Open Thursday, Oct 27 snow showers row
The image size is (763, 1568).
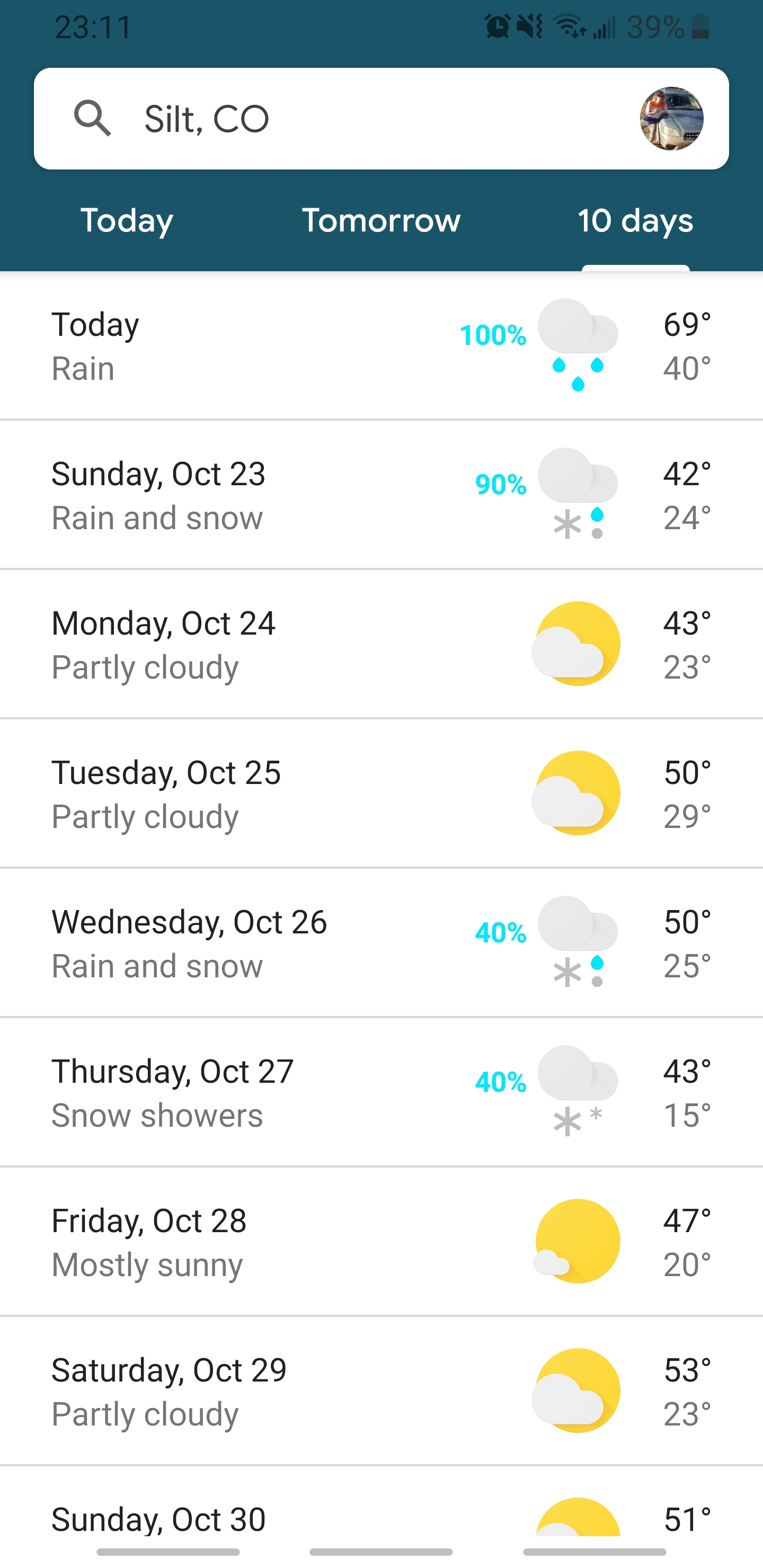(x=381, y=1093)
